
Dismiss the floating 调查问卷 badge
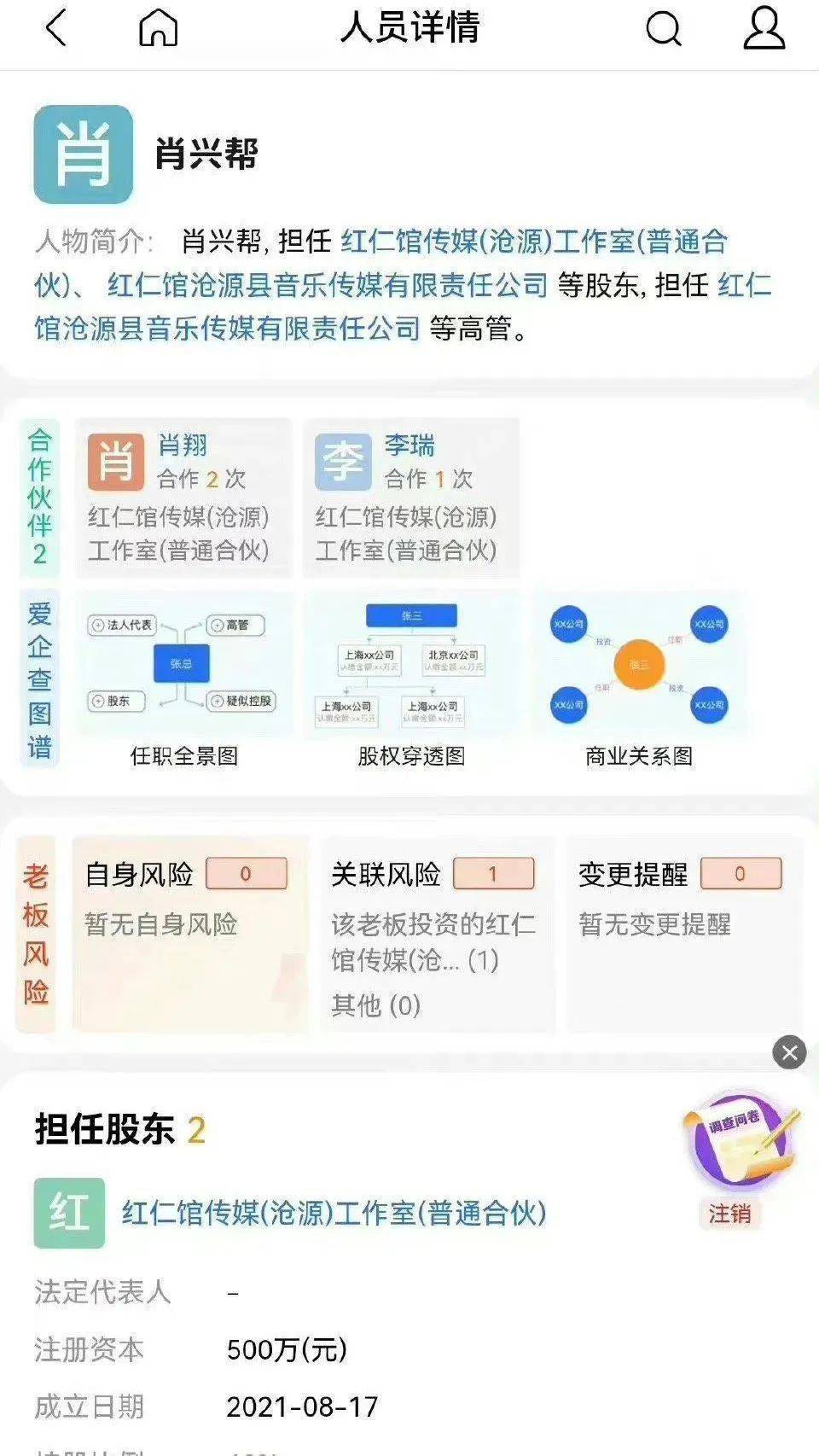pos(789,1052)
